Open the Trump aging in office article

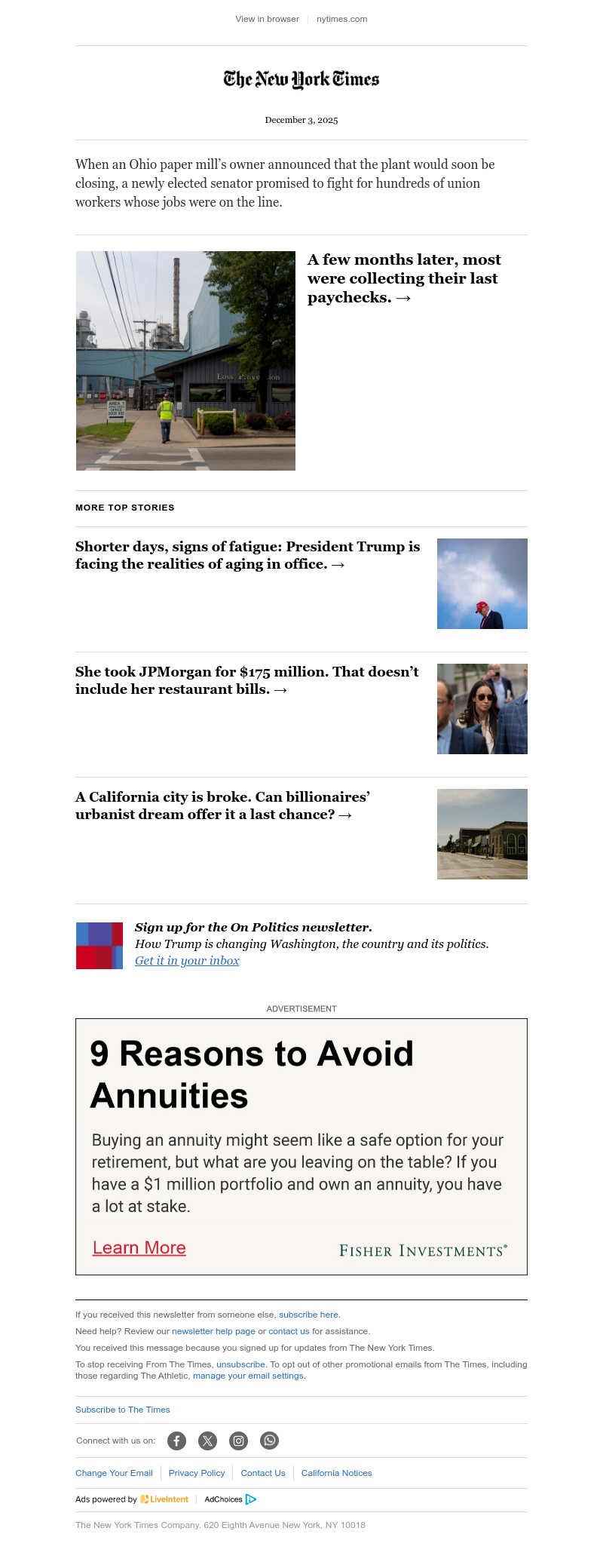point(247,555)
